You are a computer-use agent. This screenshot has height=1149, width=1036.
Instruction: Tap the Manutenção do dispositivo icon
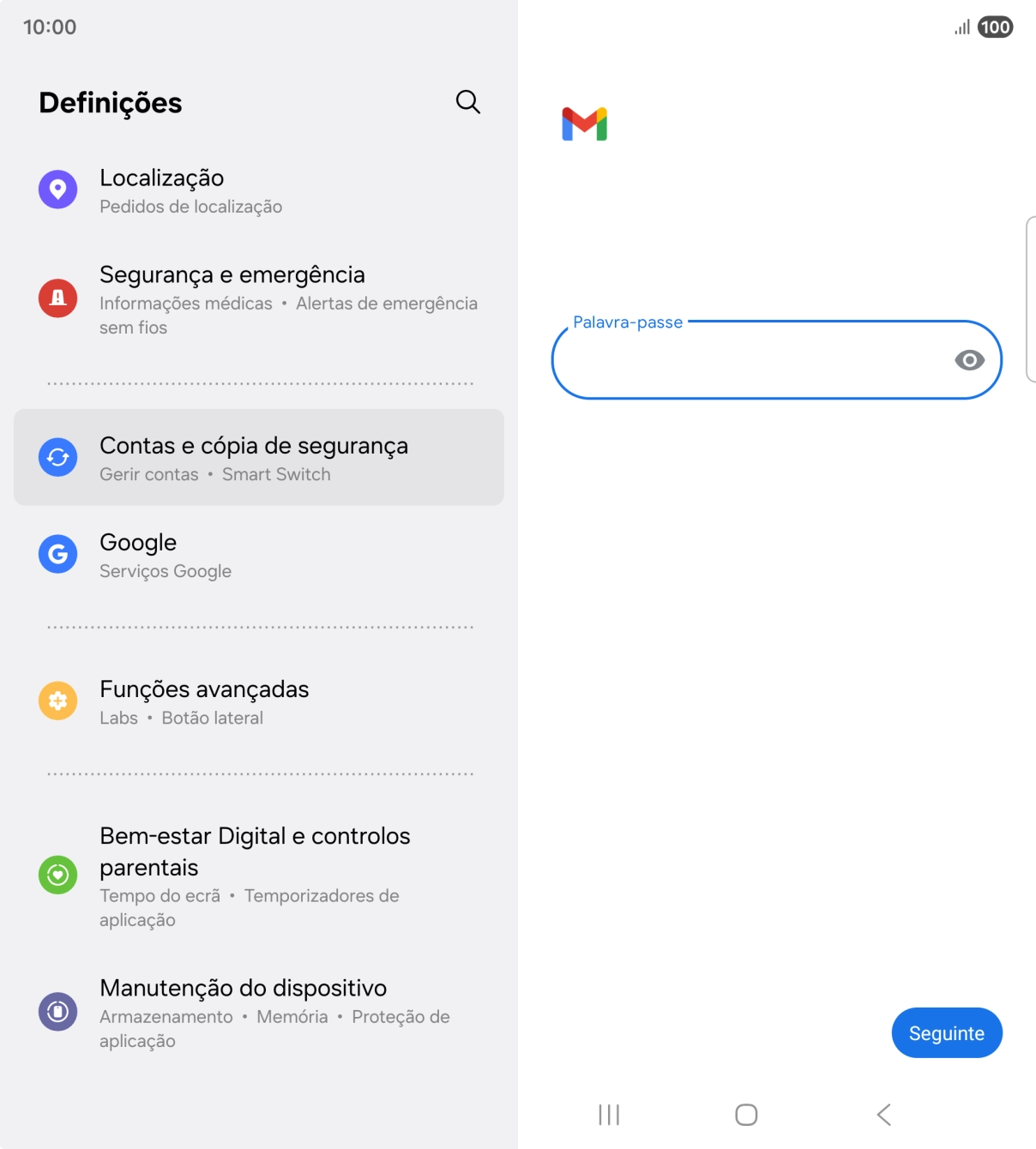57,1012
